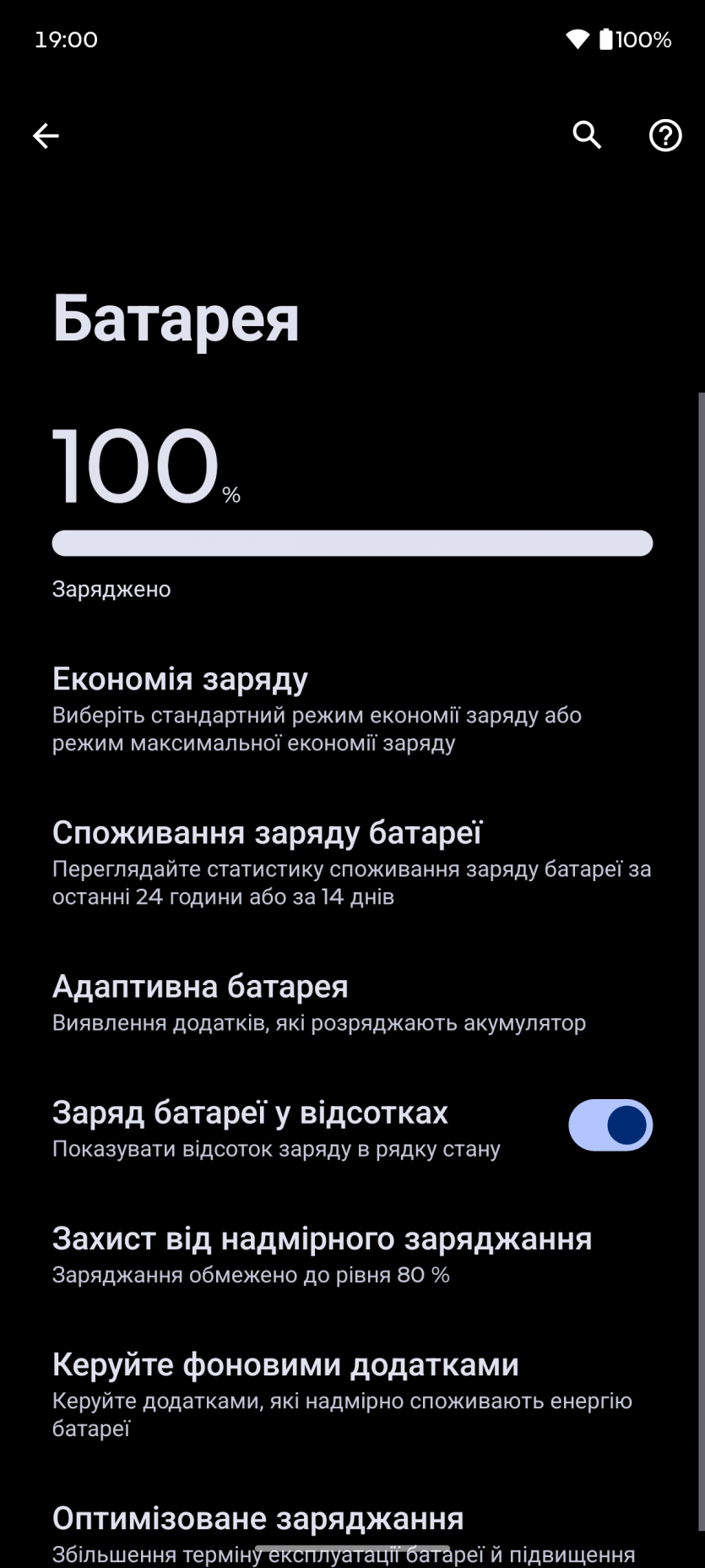Go back from the Батарея screen

click(46, 135)
